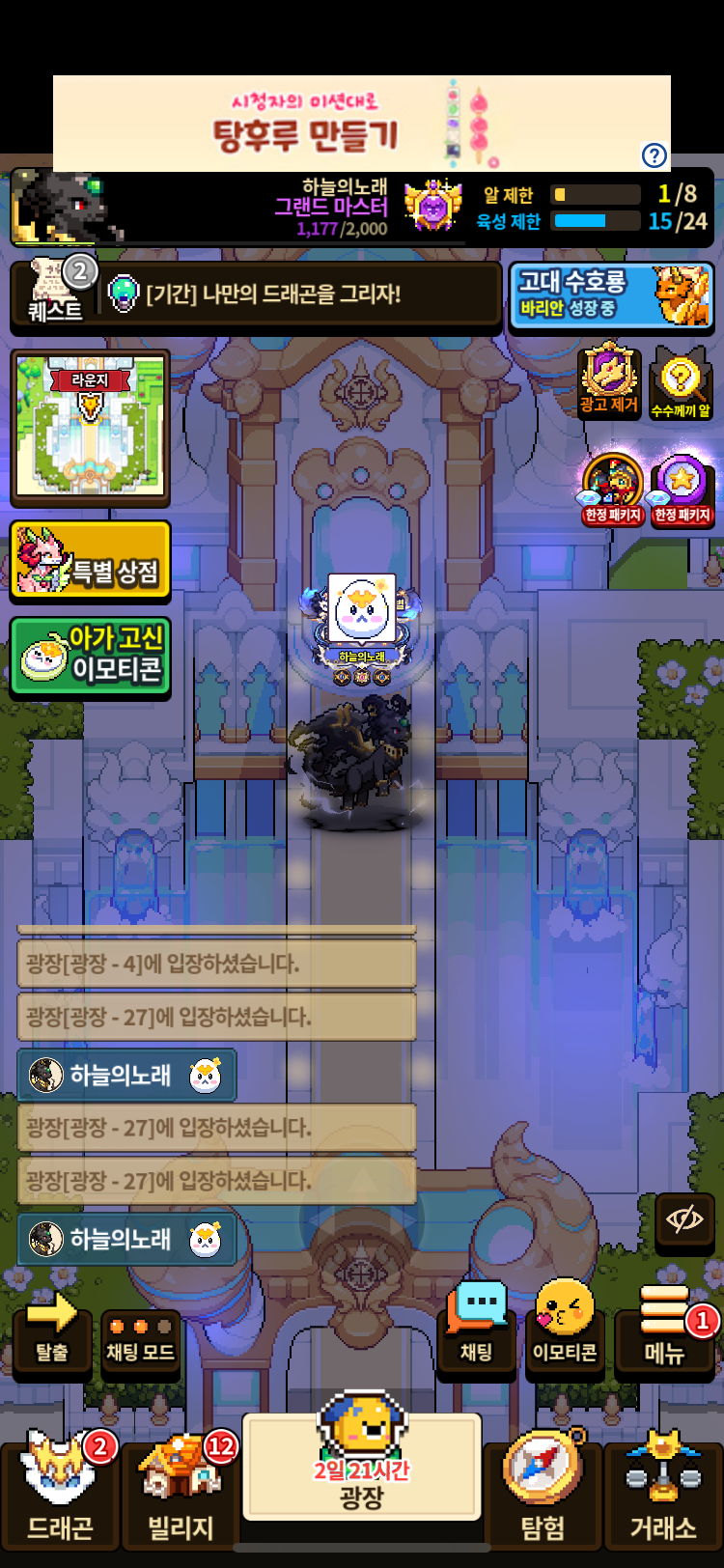724x1568 pixels.
Task: Go to the 거래소 tab
Action: pos(662,1490)
